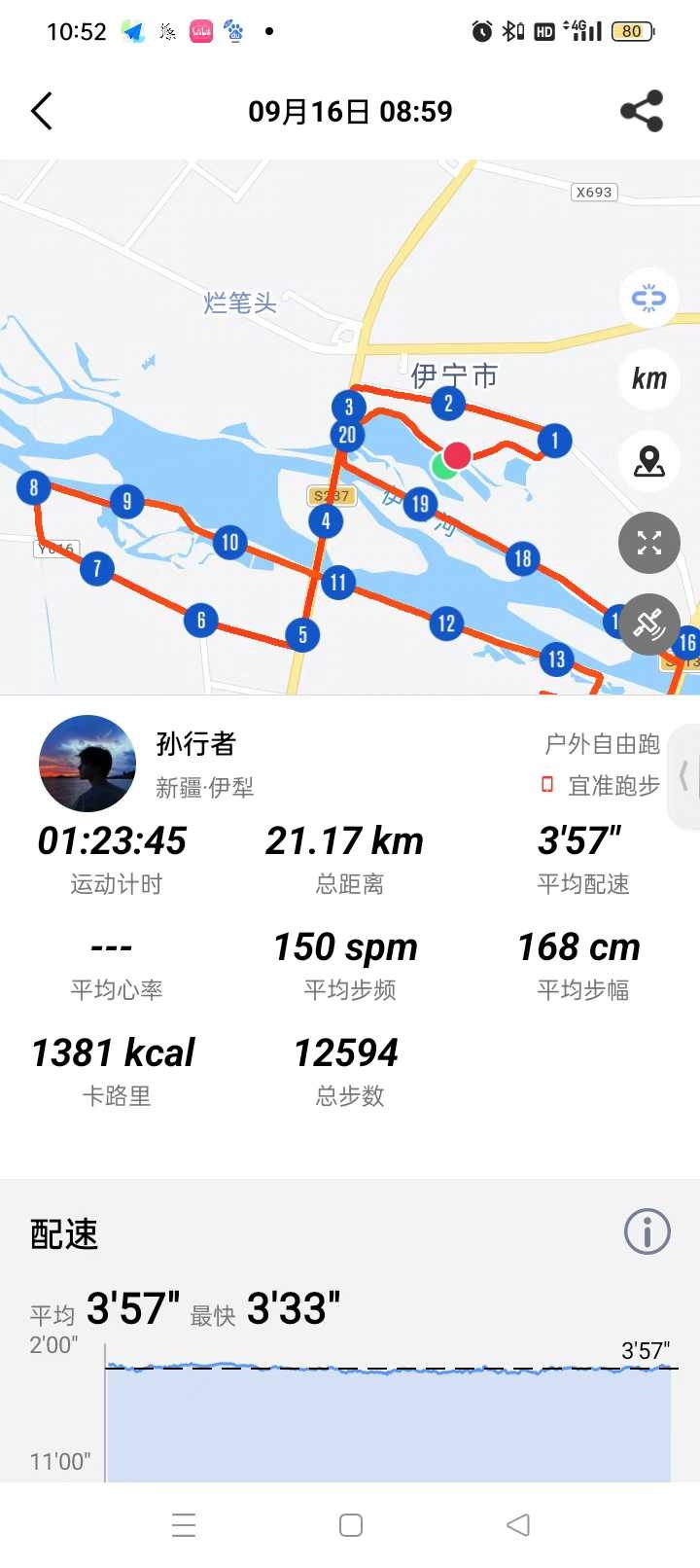Share this running record
Viewport: 700px width, 1568px height.
click(642, 112)
